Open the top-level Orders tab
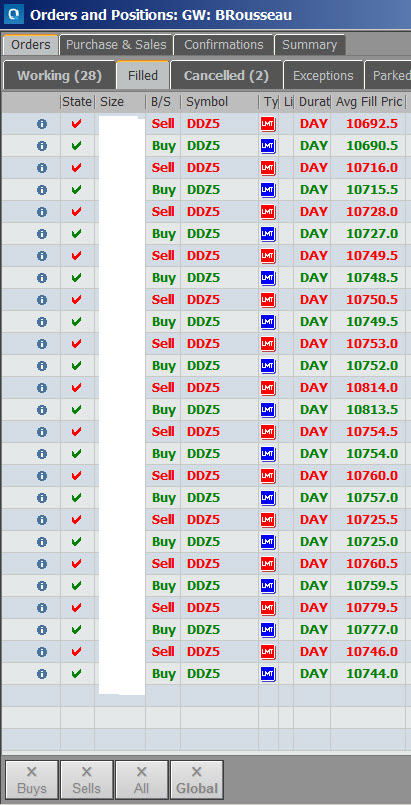411x805 pixels. pos(31,45)
